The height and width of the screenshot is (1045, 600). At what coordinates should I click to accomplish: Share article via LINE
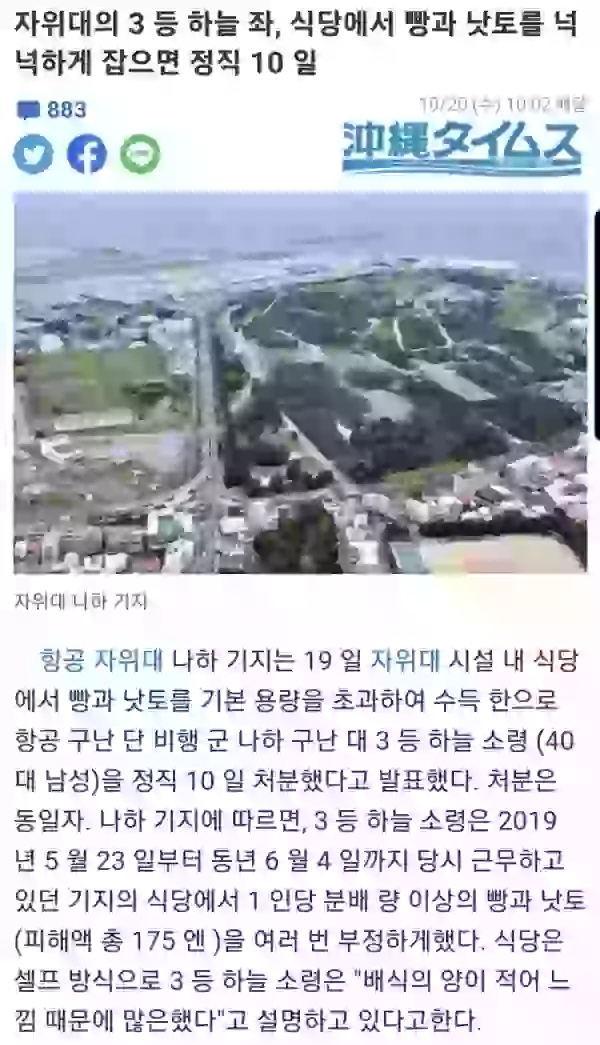click(140, 154)
